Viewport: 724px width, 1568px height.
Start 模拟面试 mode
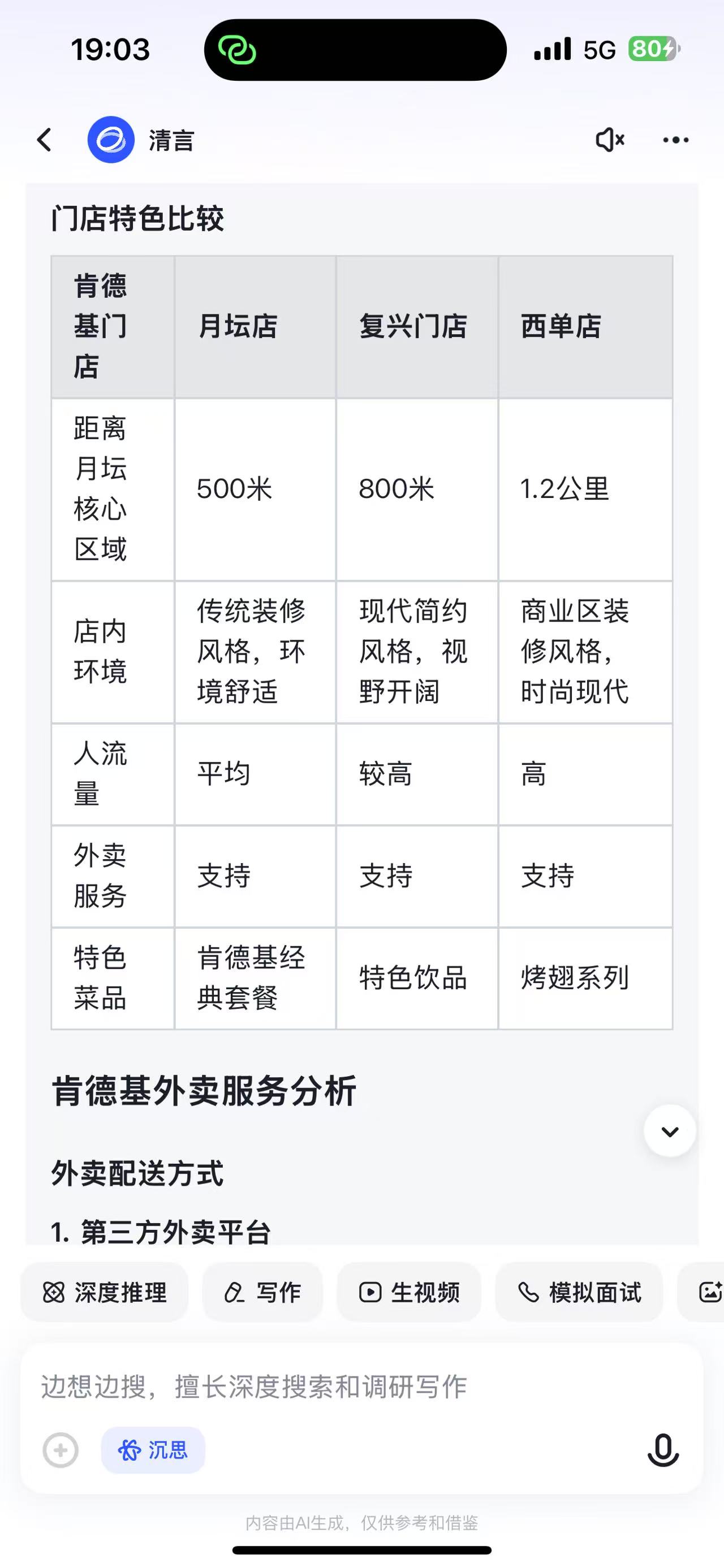579,1292
